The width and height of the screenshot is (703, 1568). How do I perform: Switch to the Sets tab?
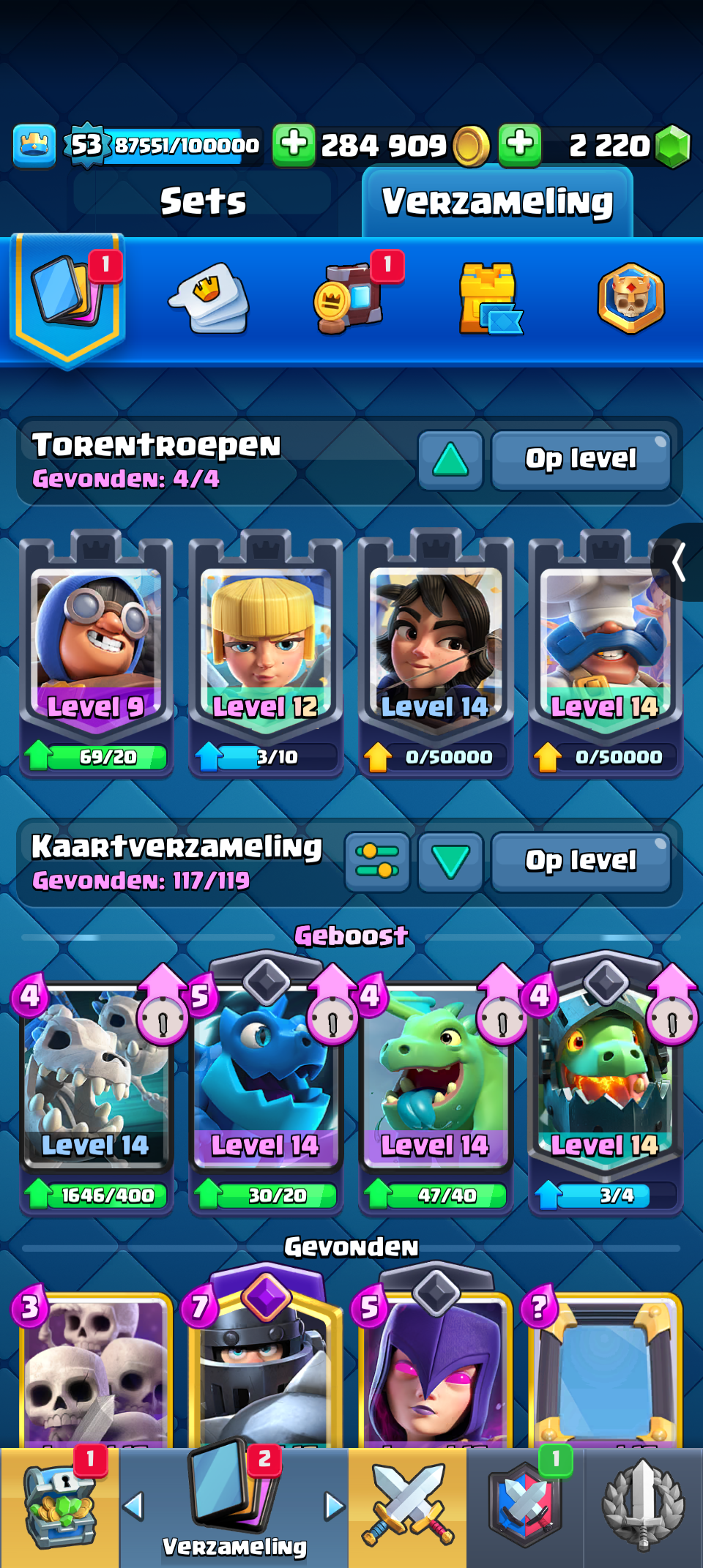pyautogui.click(x=203, y=201)
